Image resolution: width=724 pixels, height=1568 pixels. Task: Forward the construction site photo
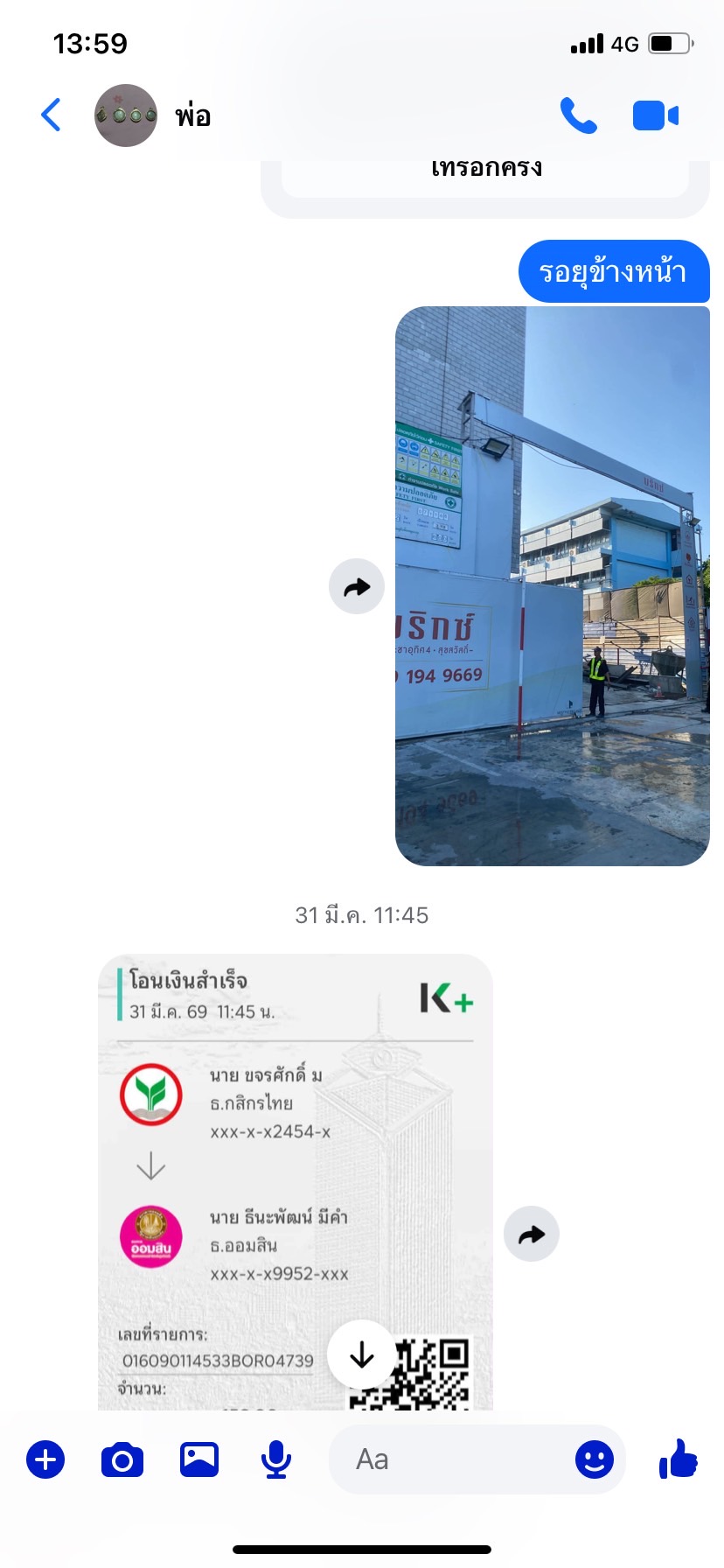tap(357, 586)
